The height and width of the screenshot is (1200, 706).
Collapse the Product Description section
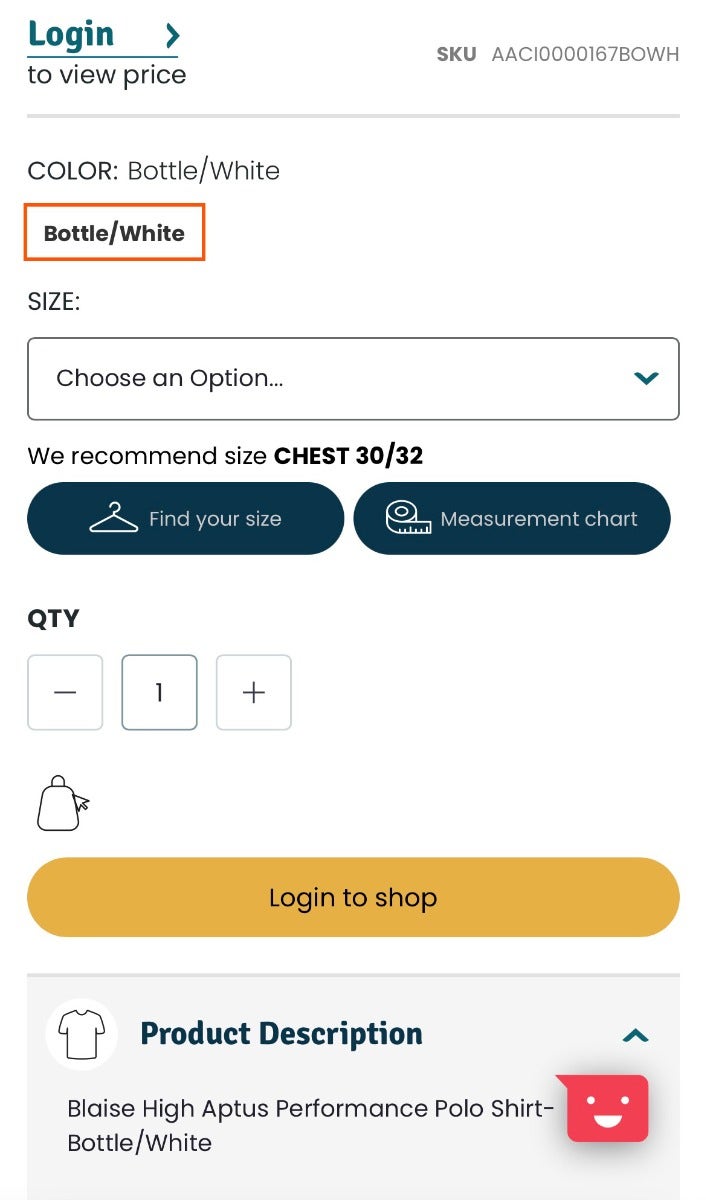click(635, 1035)
